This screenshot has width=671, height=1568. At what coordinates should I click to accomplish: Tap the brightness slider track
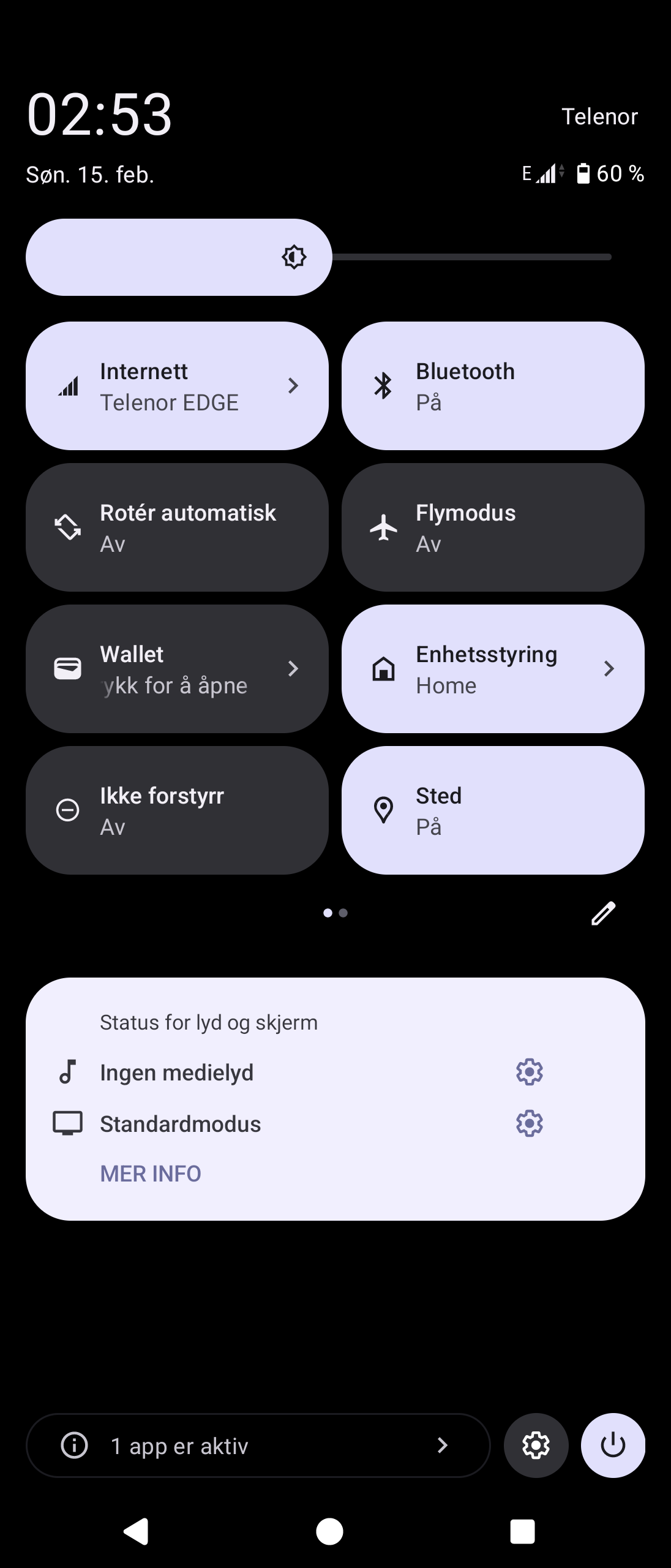coord(471,257)
